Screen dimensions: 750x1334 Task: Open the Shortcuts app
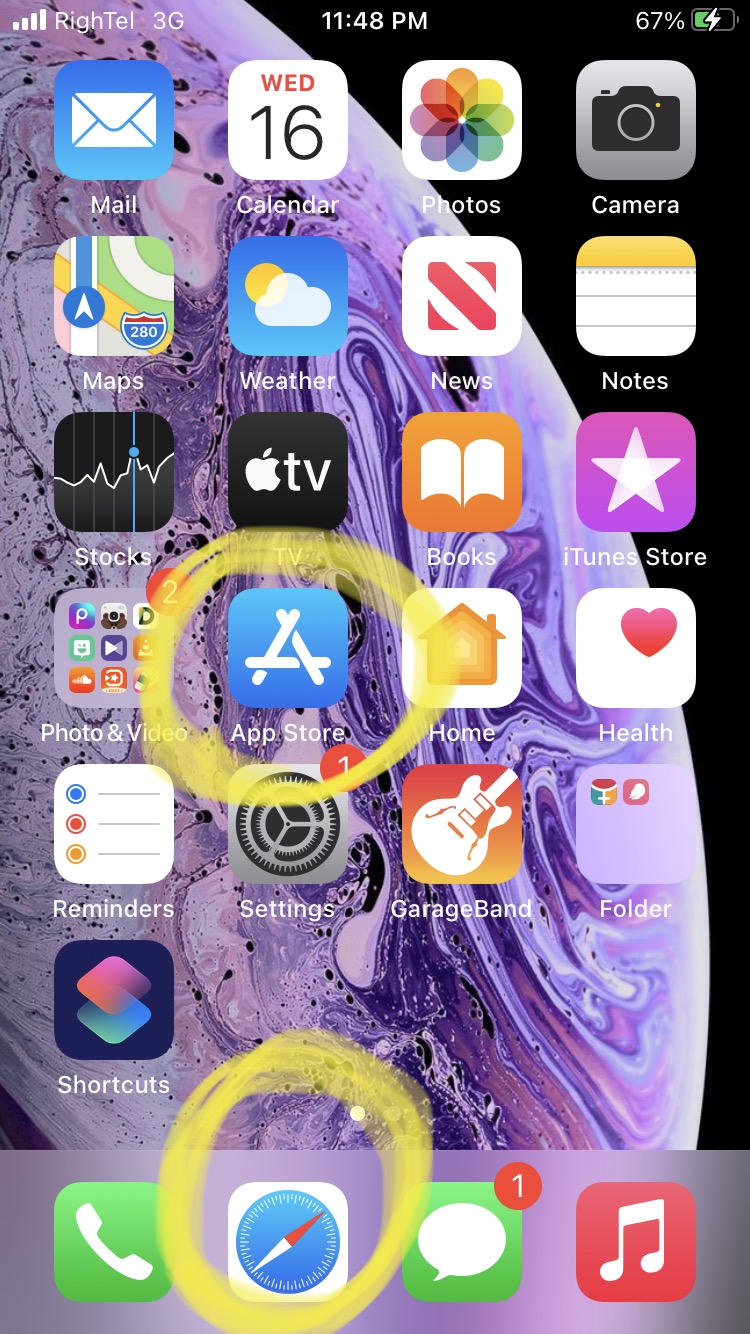click(x=114, y=1000)
